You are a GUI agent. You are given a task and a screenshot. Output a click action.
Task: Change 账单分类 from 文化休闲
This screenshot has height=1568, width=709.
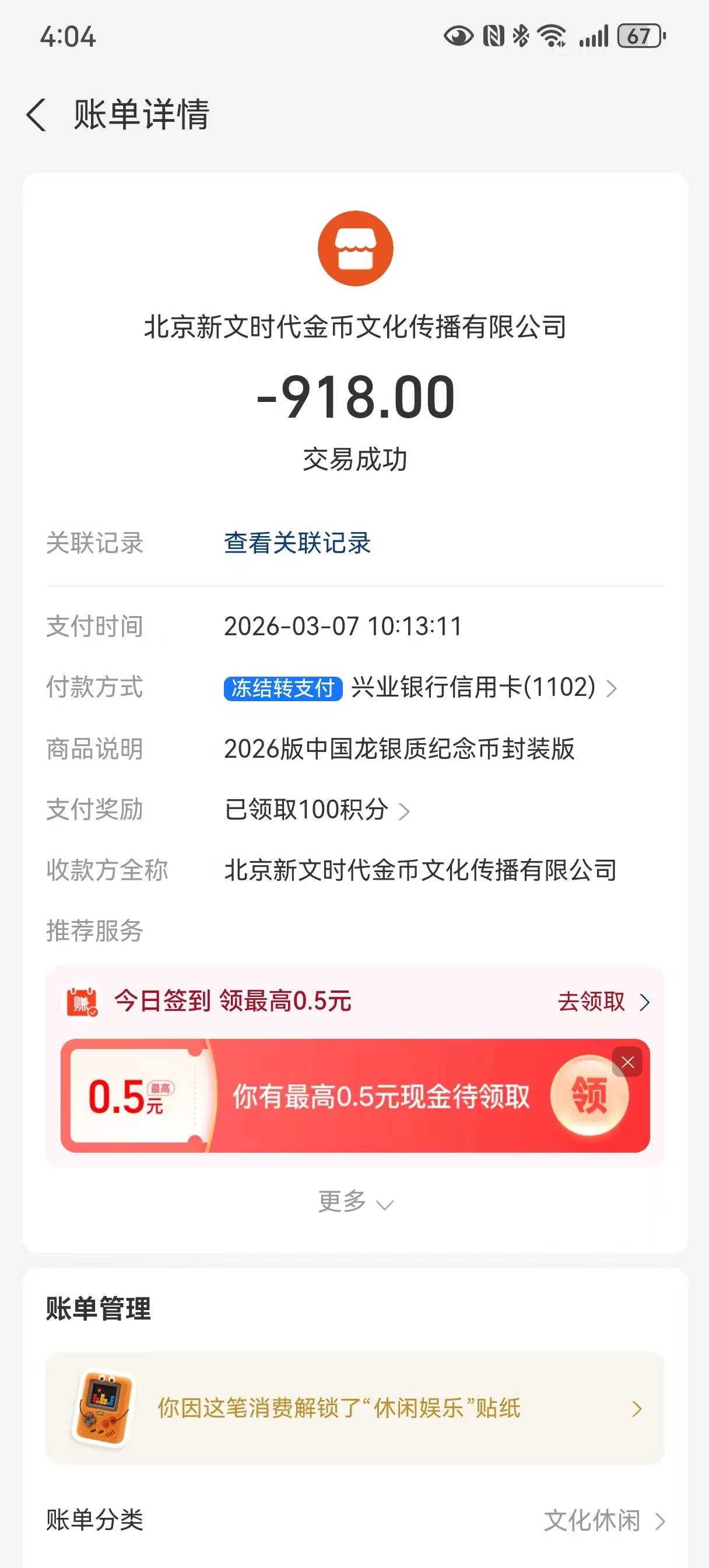click(602, 1521)
